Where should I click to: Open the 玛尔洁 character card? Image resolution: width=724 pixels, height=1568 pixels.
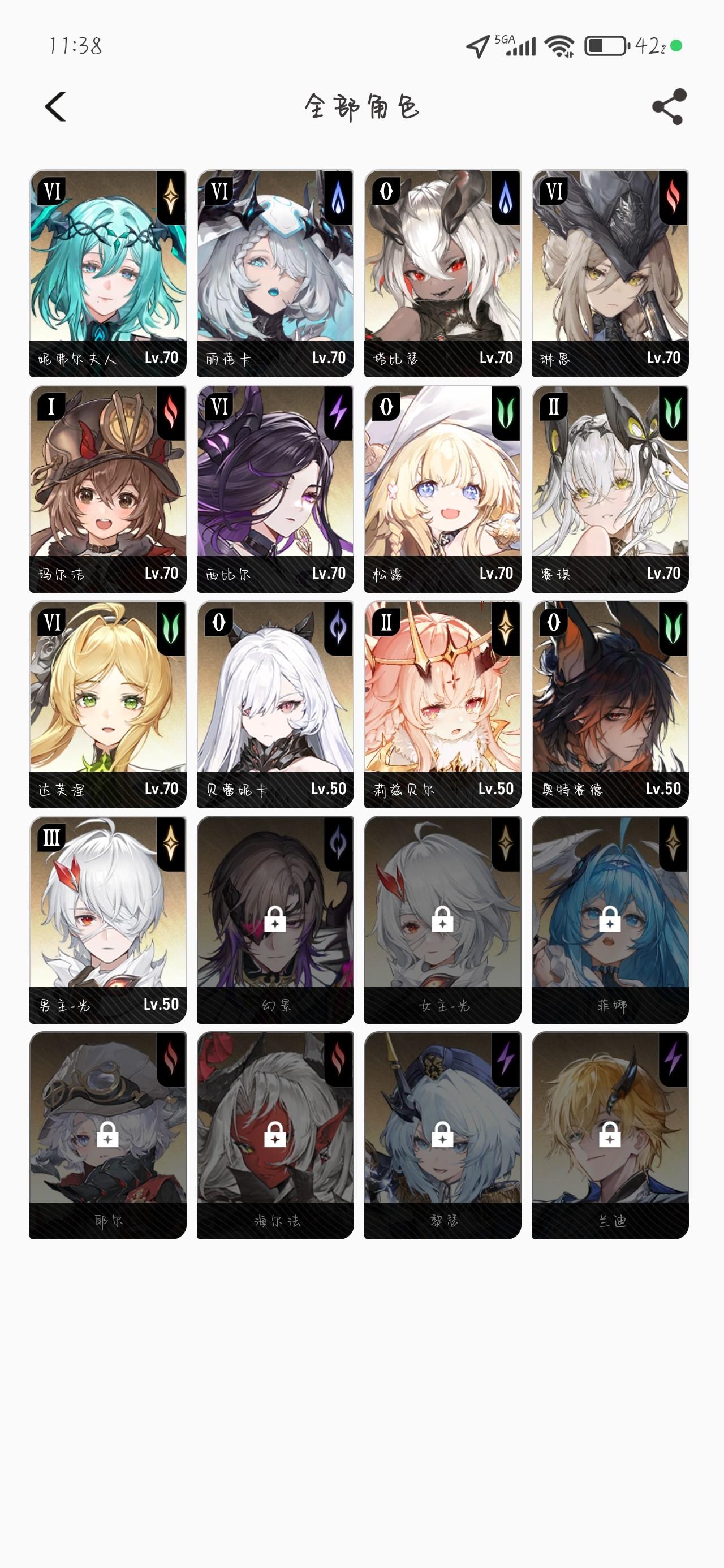point(108,489)
